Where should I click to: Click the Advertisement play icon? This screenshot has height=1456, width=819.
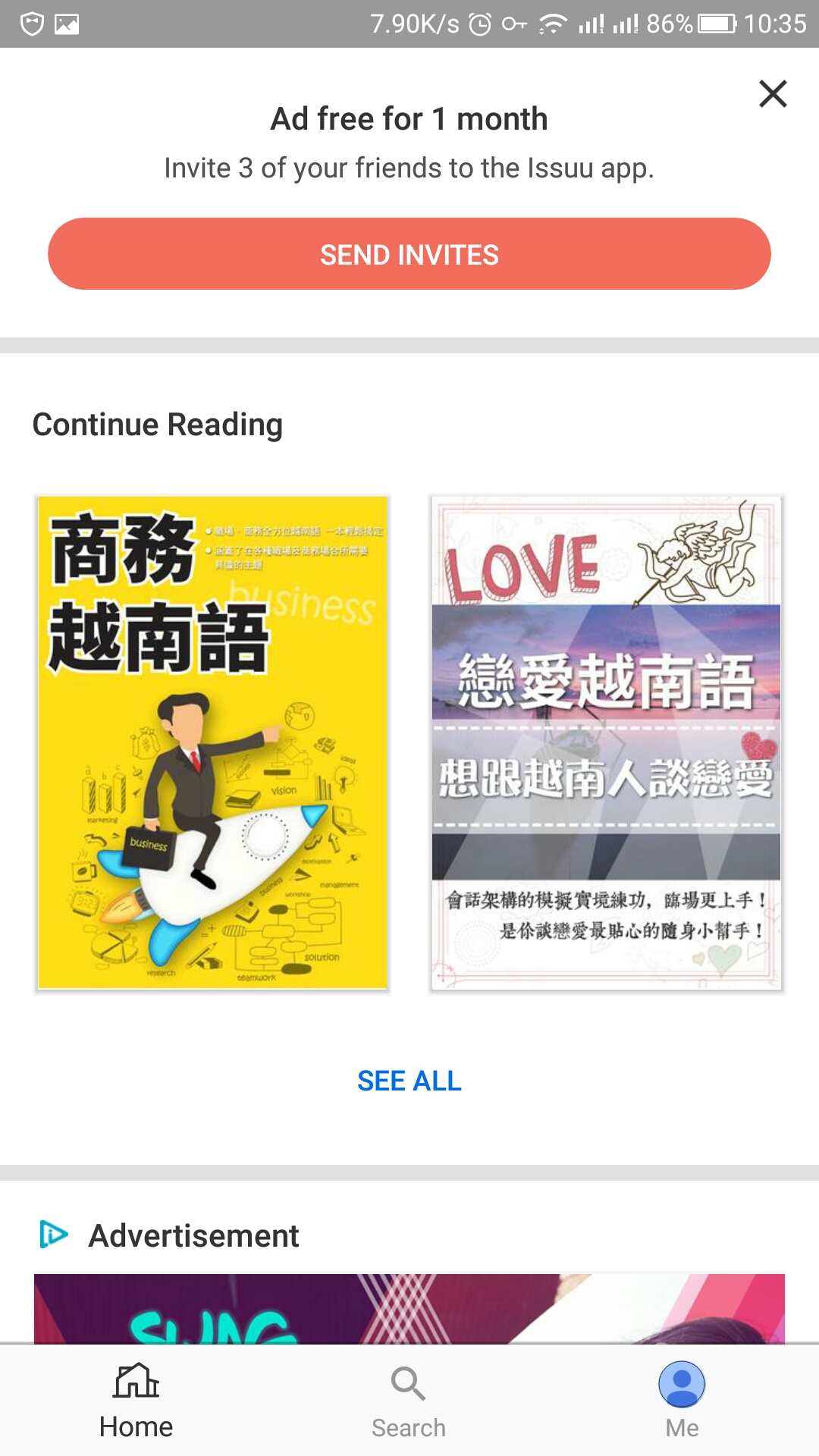coord(53,1235)
